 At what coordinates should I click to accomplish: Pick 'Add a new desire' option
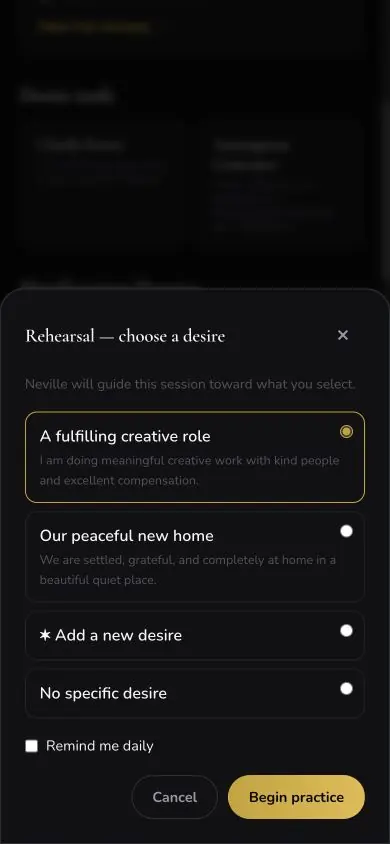[195, 635]
